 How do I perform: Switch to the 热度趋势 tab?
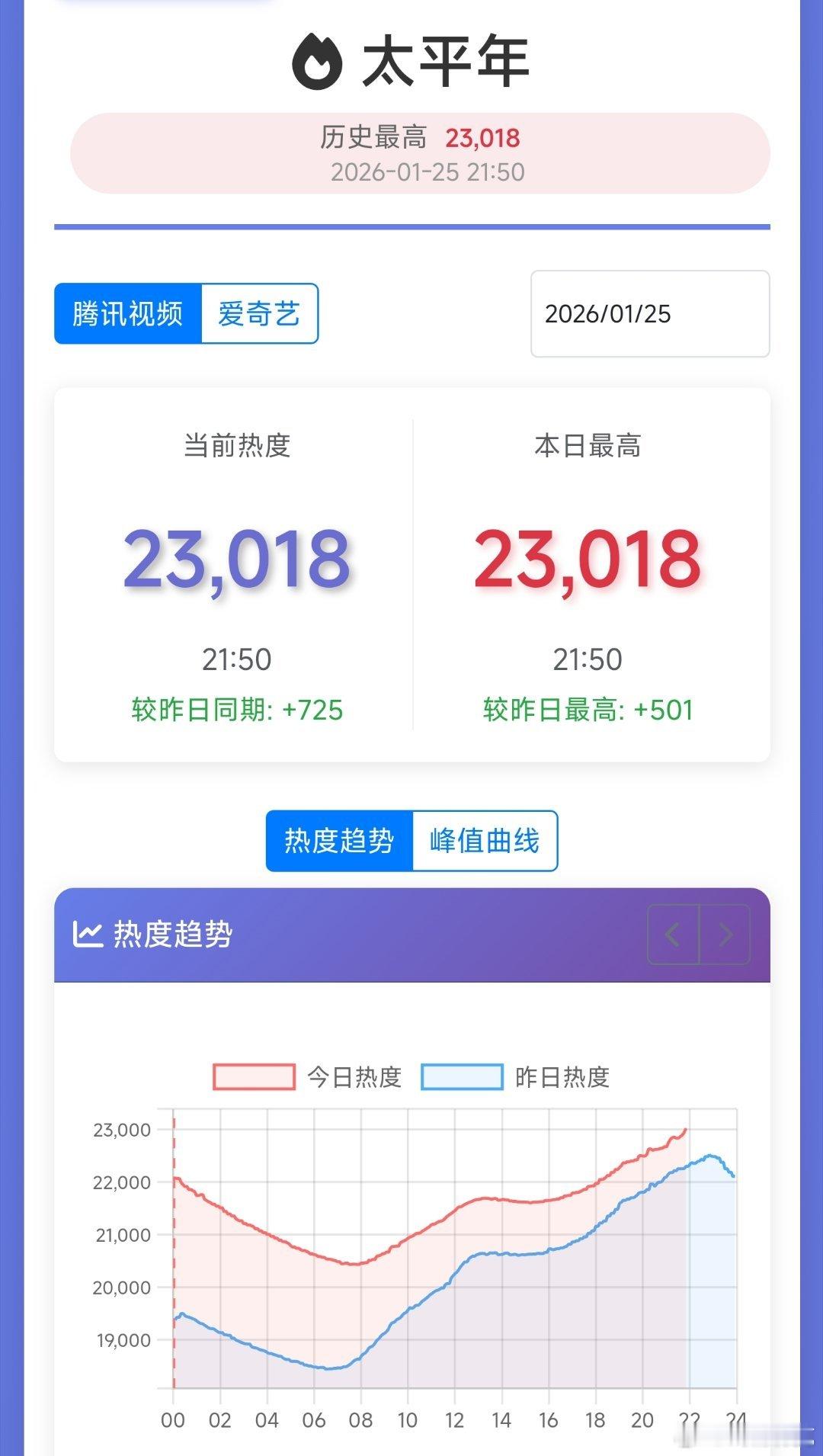coord(338,839)
